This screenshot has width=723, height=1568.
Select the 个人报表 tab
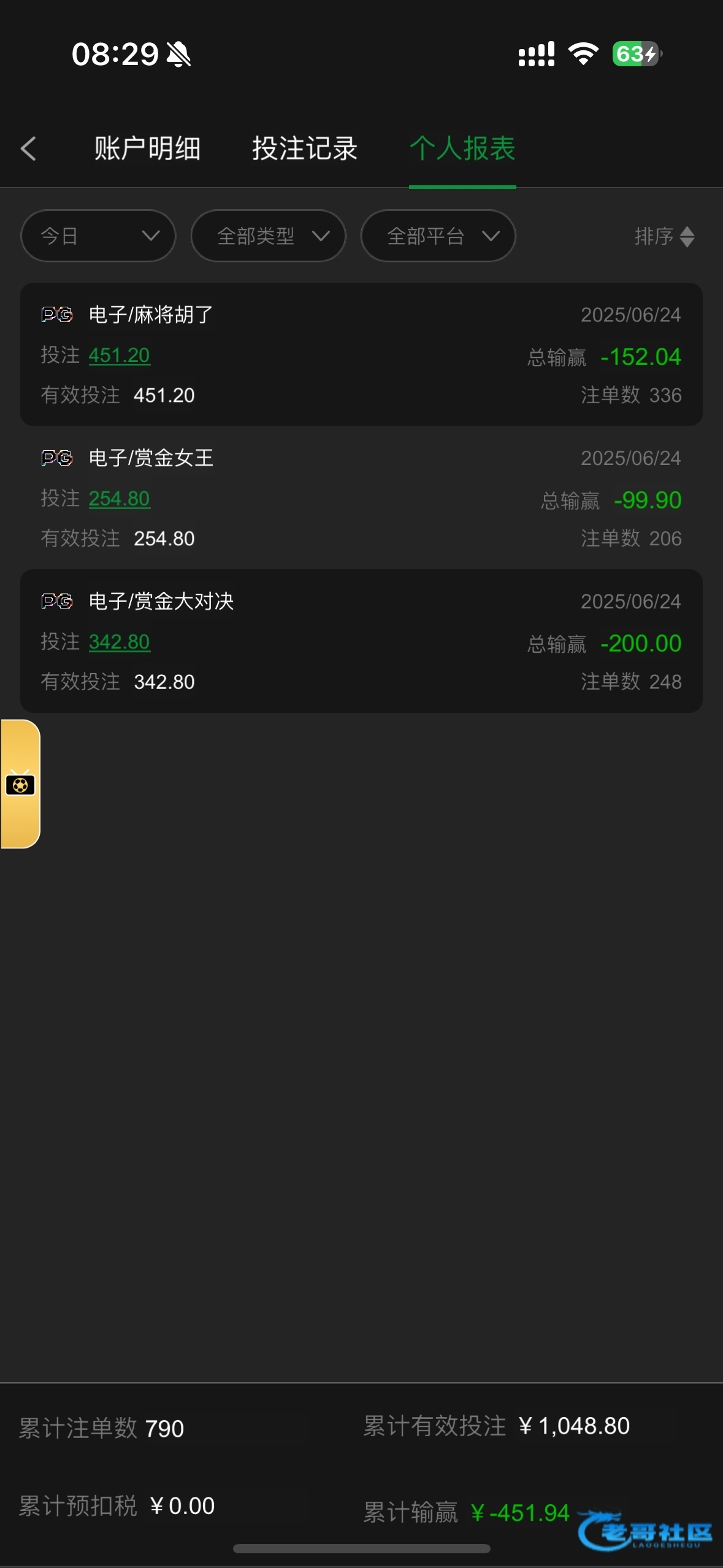[x=462, y=149]
